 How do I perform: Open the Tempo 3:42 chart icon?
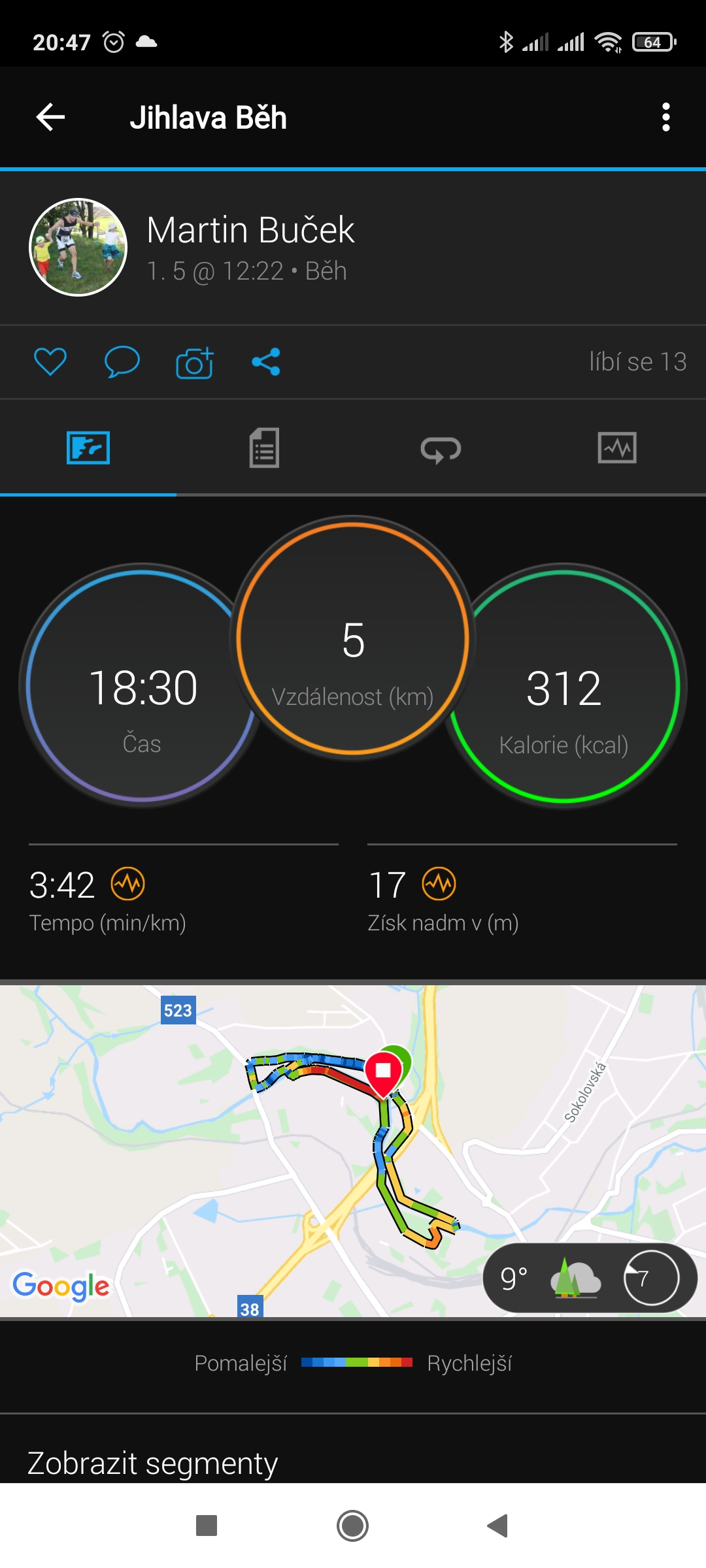pos(127,885)
